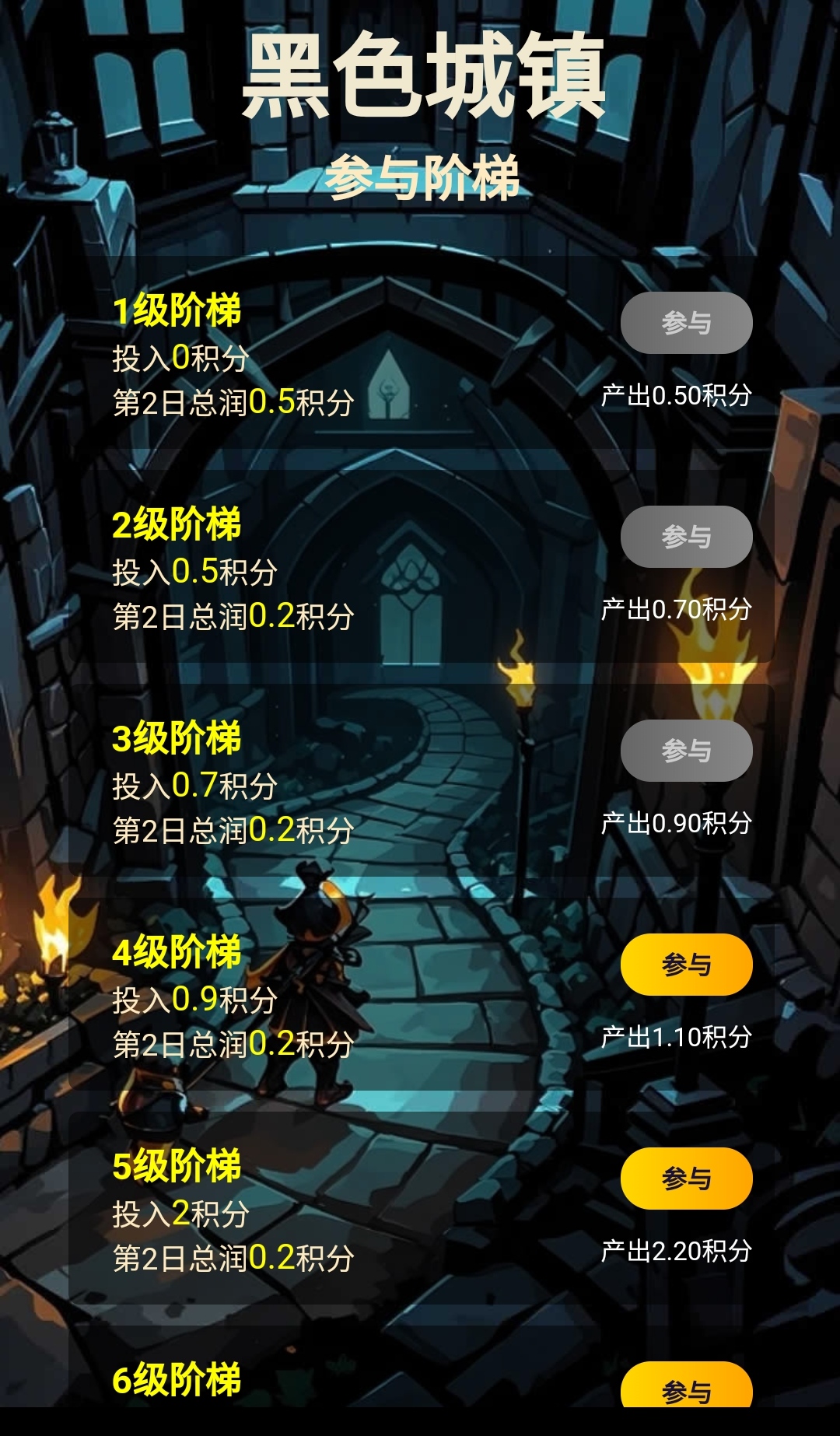Tap the 参与 button for 3级阶梯

[688, 751]
